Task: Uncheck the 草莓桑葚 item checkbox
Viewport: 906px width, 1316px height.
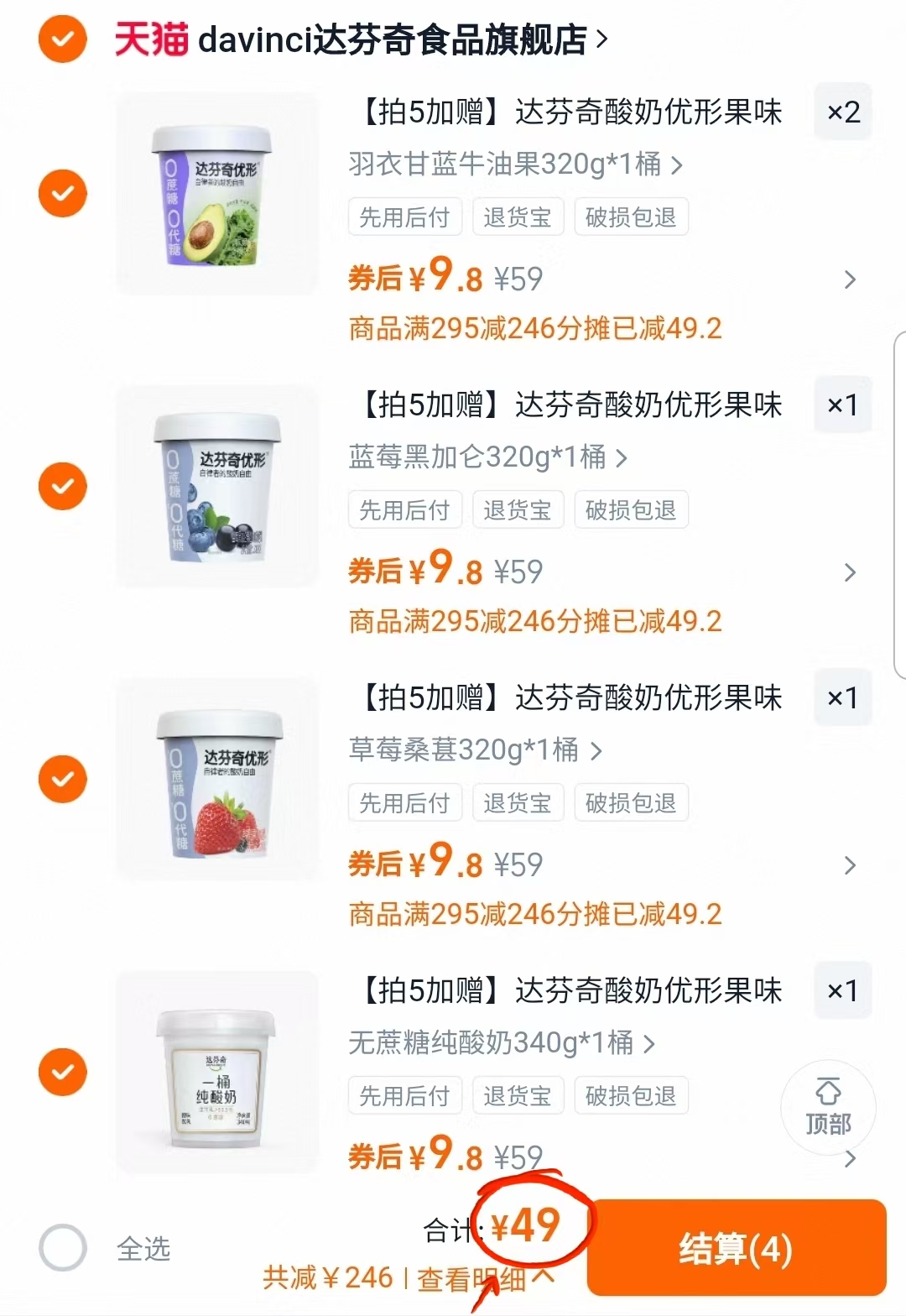Action: [62, 779]
